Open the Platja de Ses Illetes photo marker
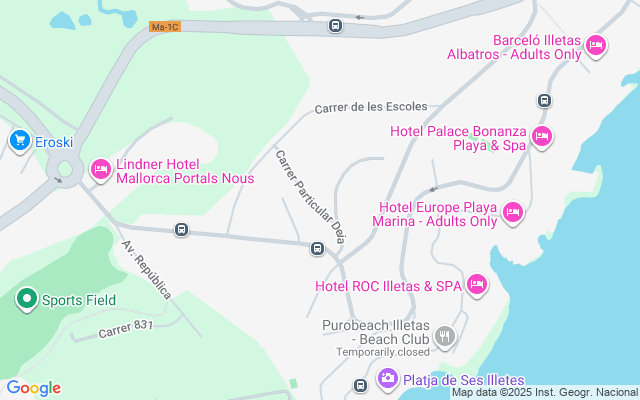 click(388, 378)
